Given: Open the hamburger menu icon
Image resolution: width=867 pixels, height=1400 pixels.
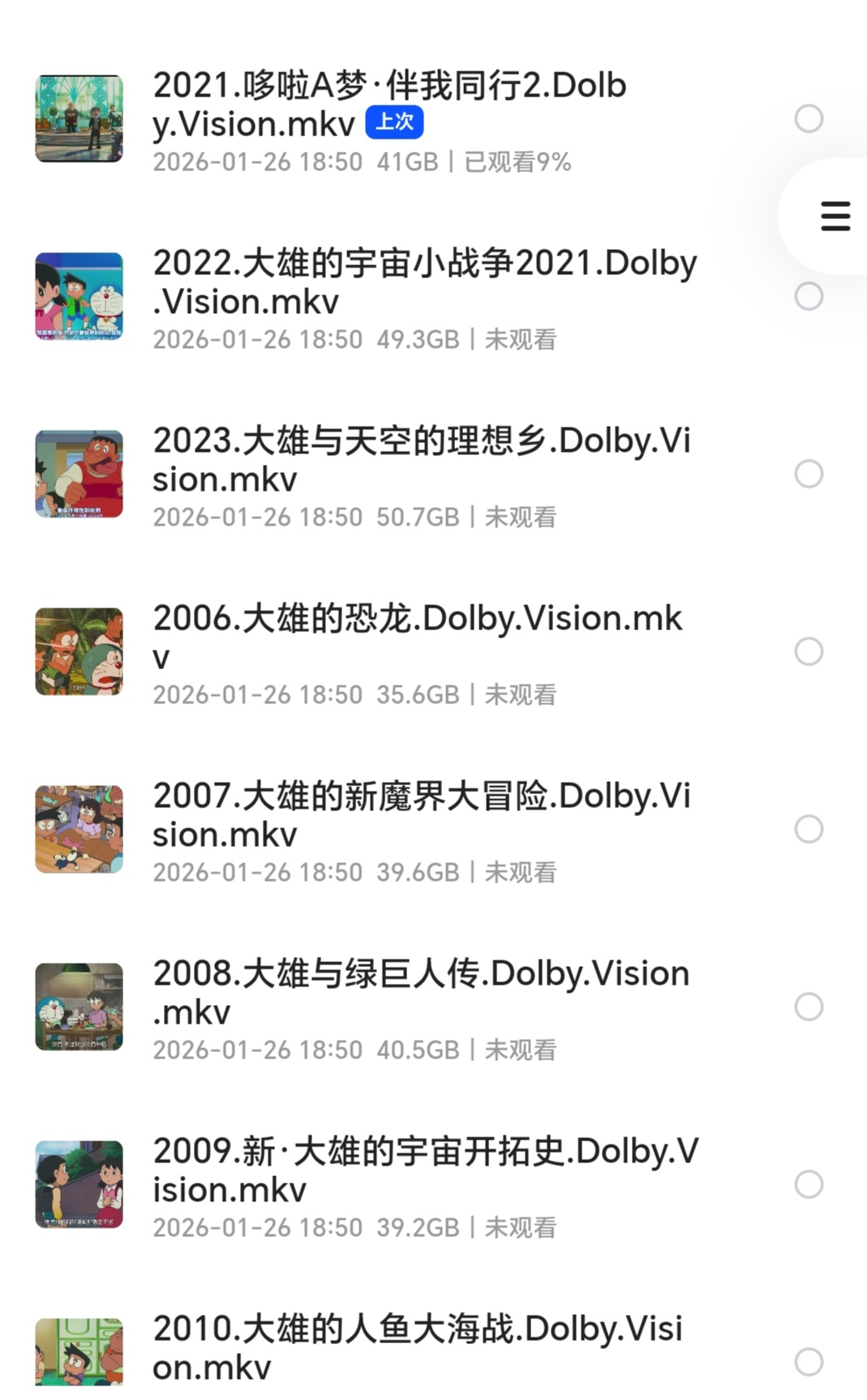Looking at the screenshot, I should click(834, 216).
